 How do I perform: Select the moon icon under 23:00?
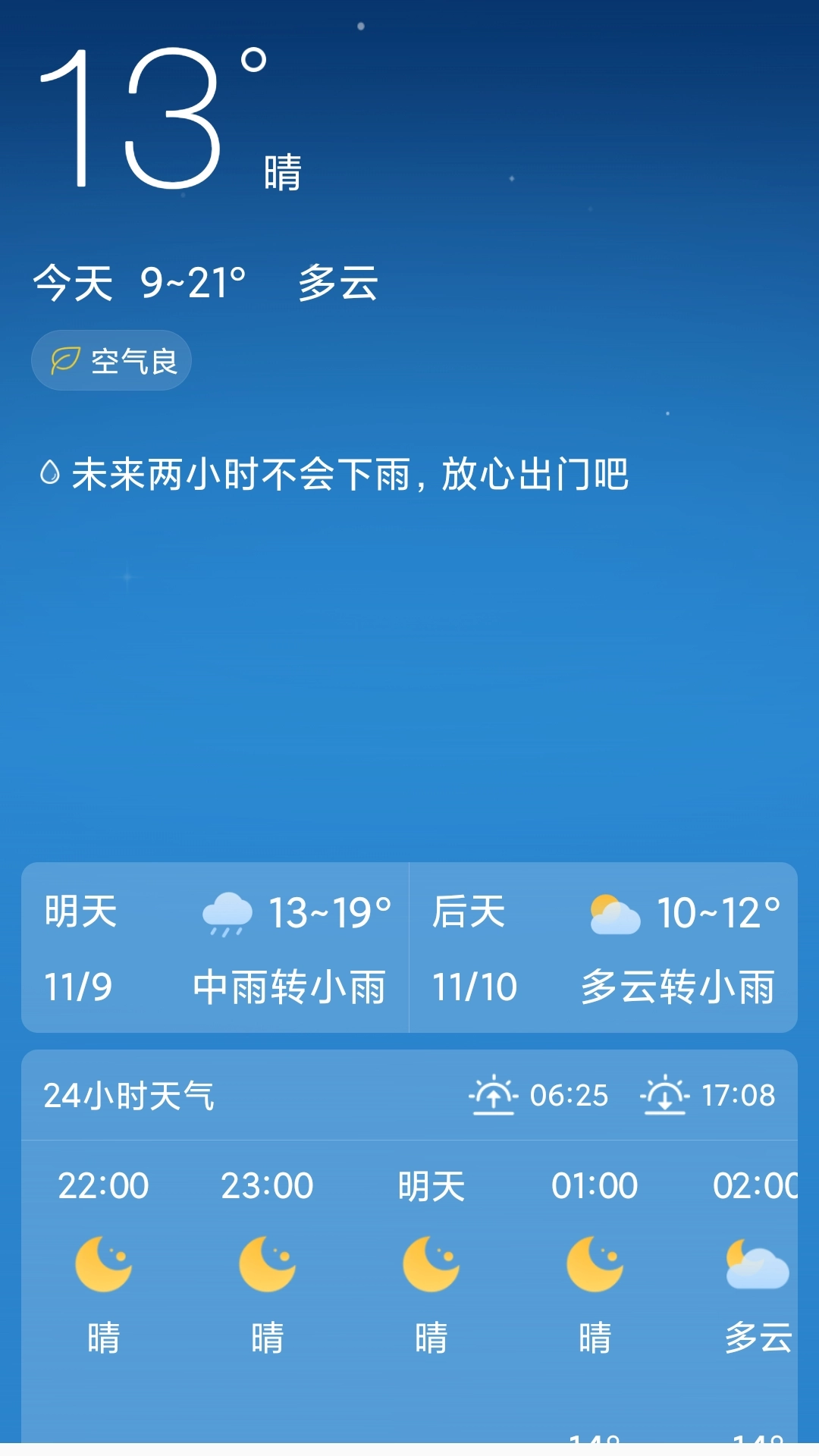click(268, 1263)
